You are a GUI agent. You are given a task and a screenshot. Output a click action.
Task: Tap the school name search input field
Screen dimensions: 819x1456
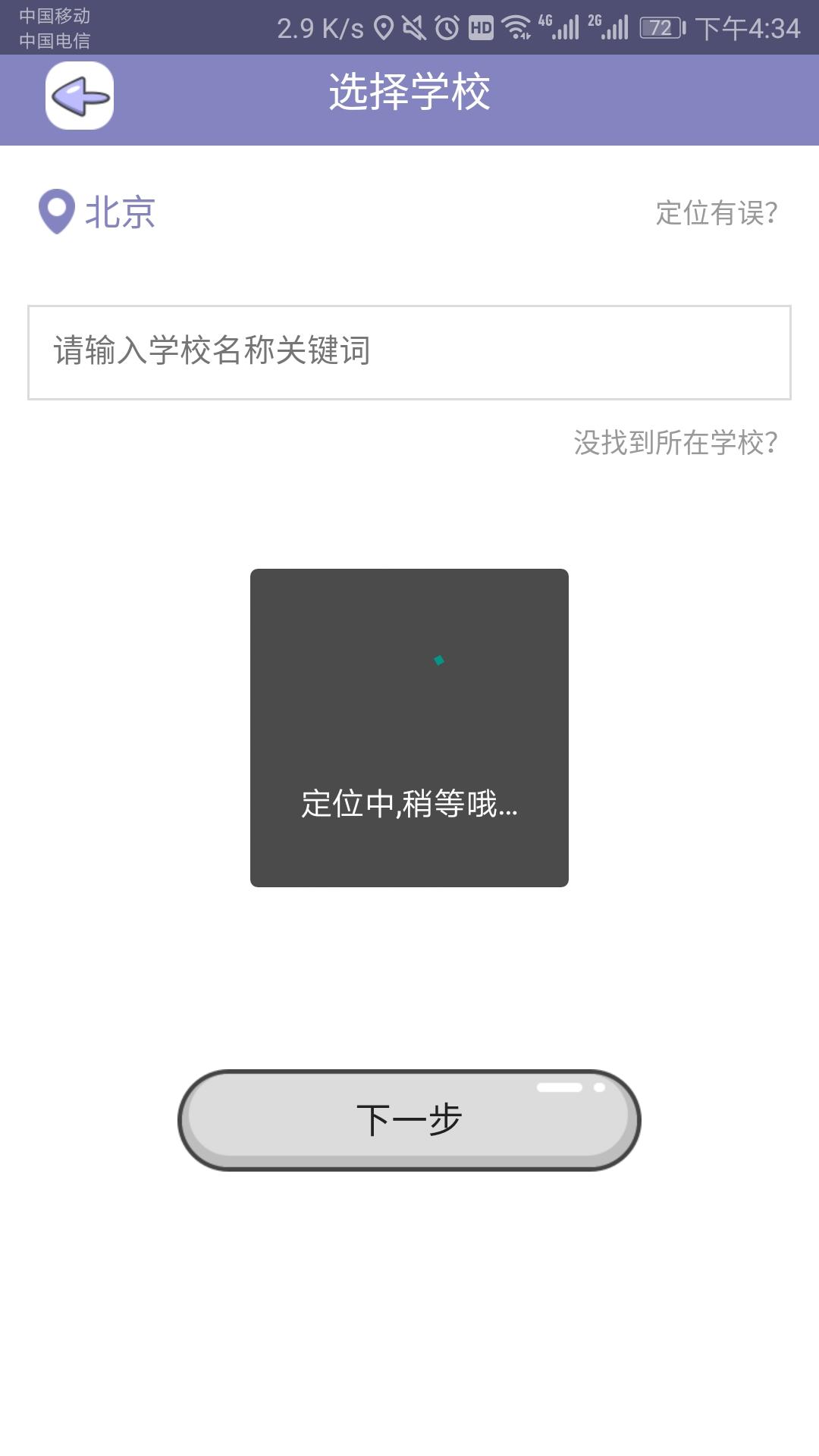coord(409,352)
